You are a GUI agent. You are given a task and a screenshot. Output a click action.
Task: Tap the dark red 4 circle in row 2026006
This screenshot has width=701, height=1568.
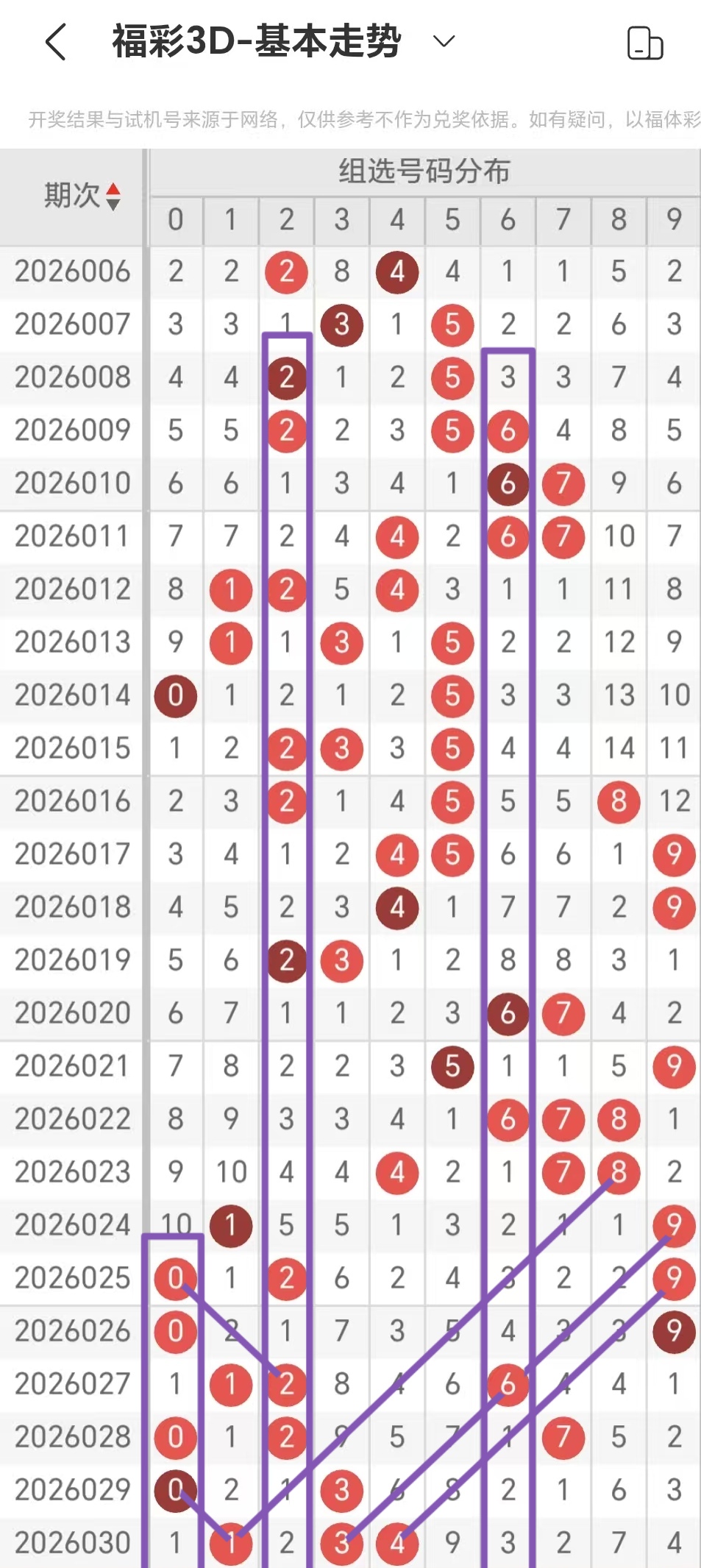[x=397, y=272]
